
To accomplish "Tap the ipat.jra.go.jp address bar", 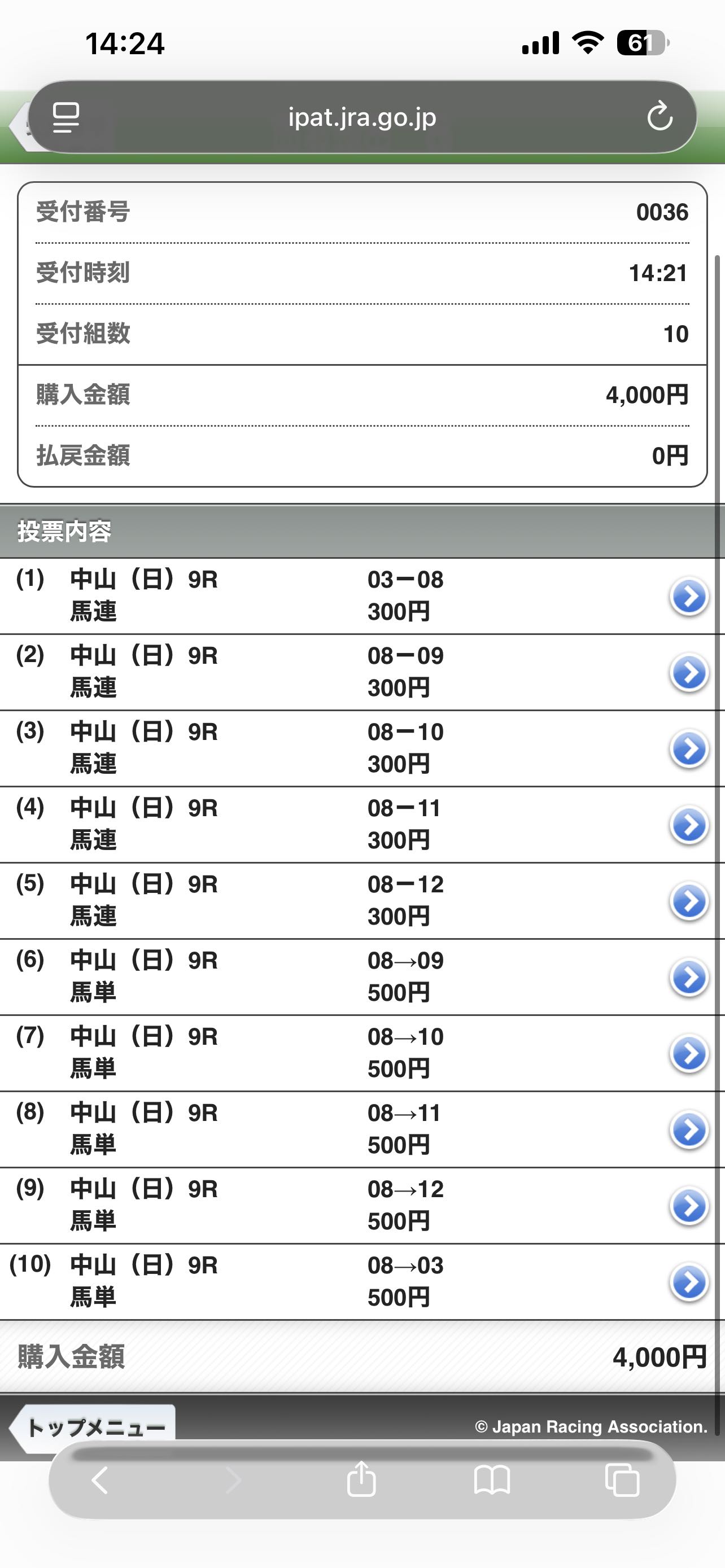I will coord(361,117).
